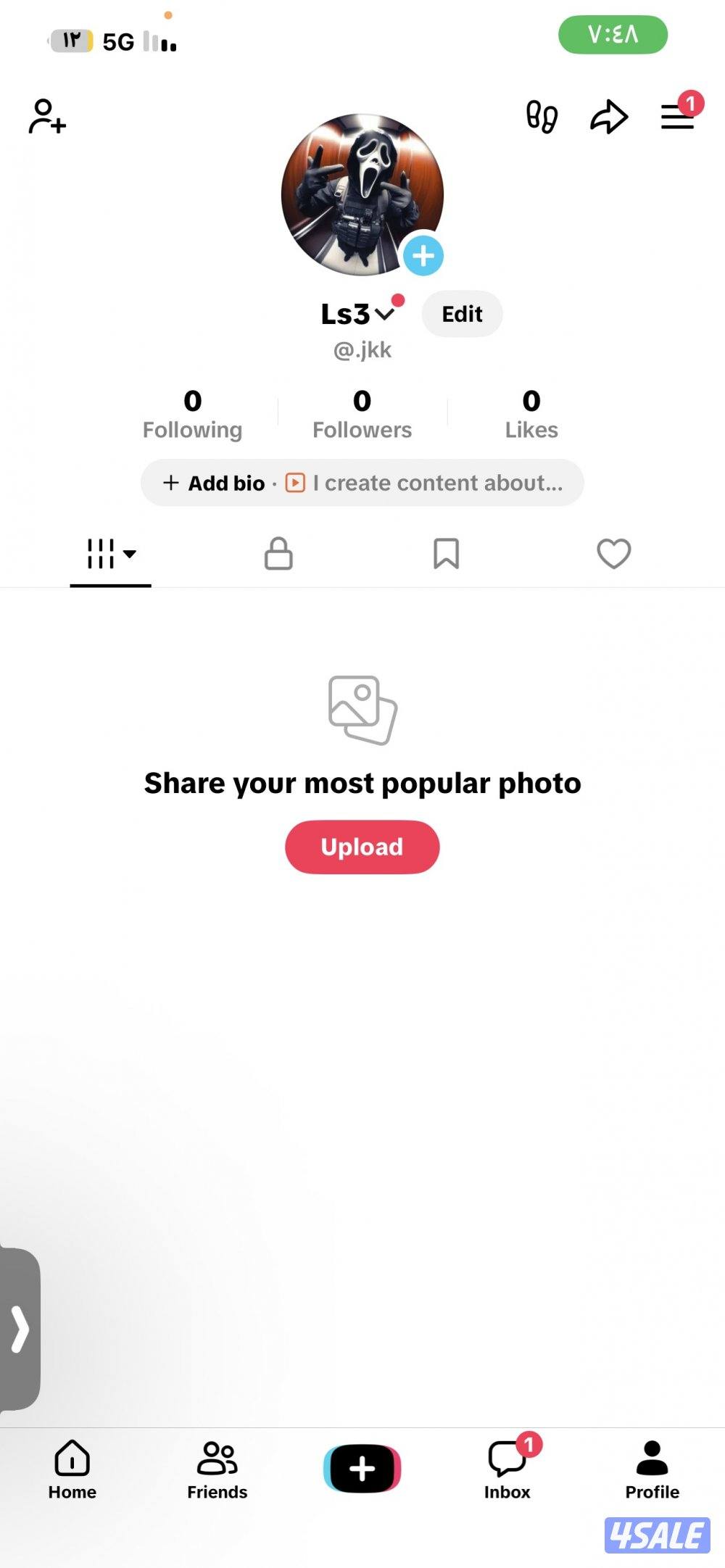Add a bio to the profile

tap(215, 483)
